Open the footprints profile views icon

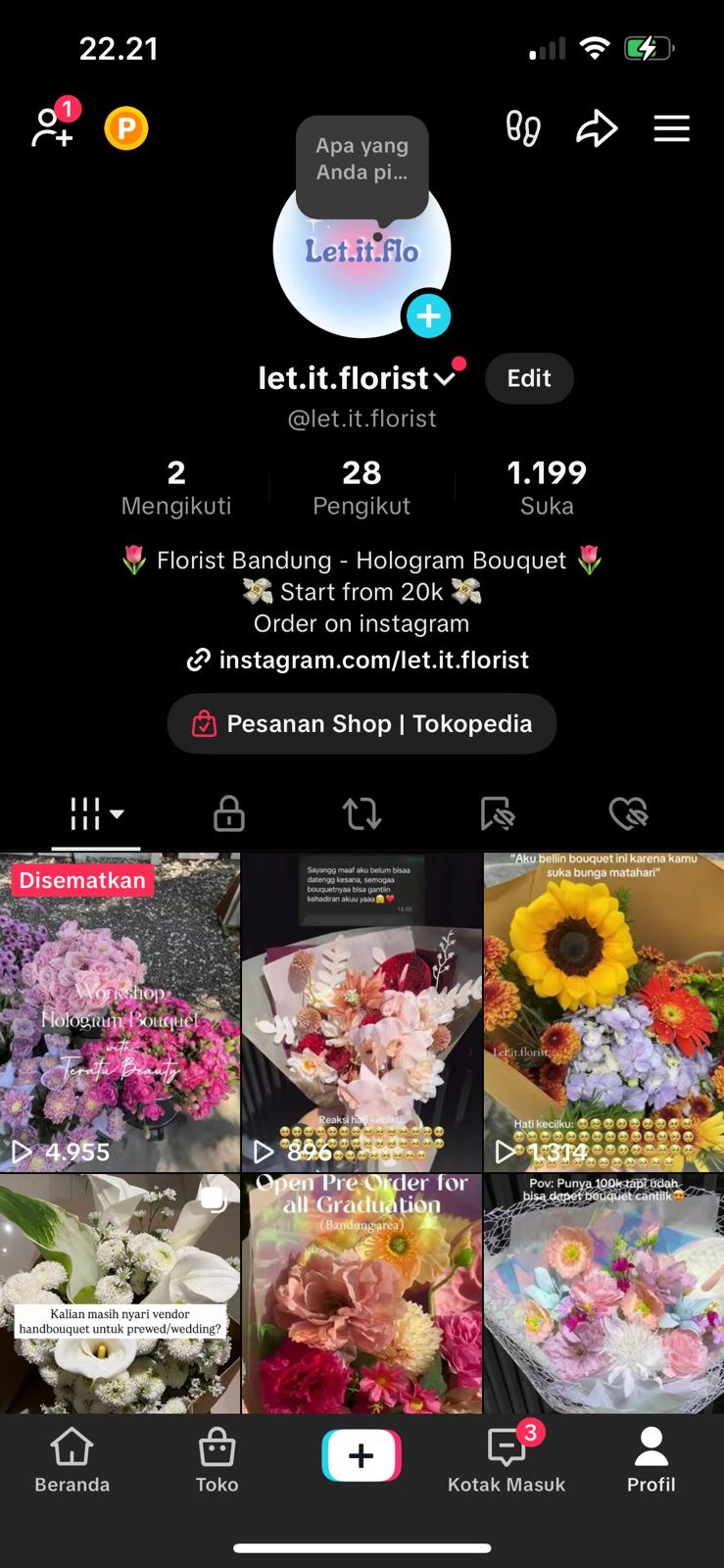523,128
